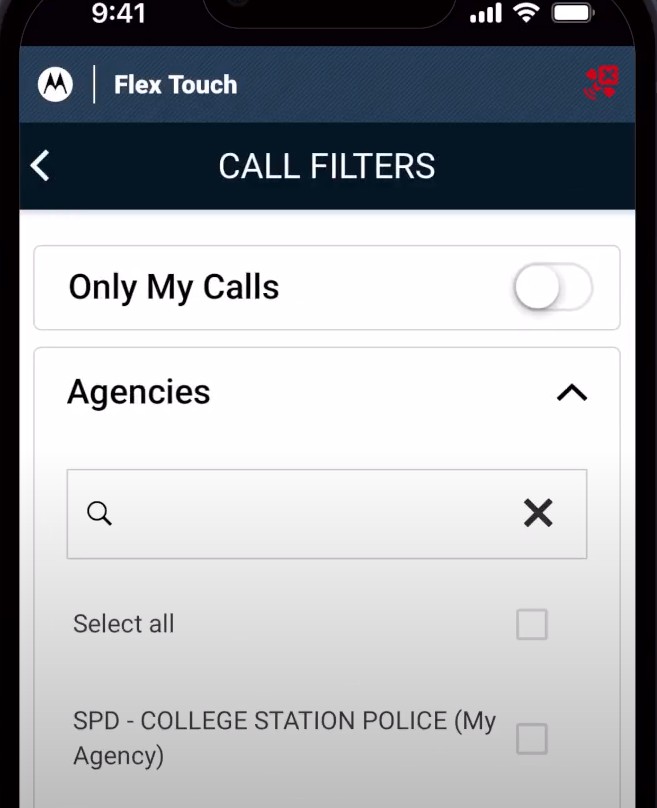Open the red connection status icon
This screenshot has height=808, width=657.
coord(601,84)
